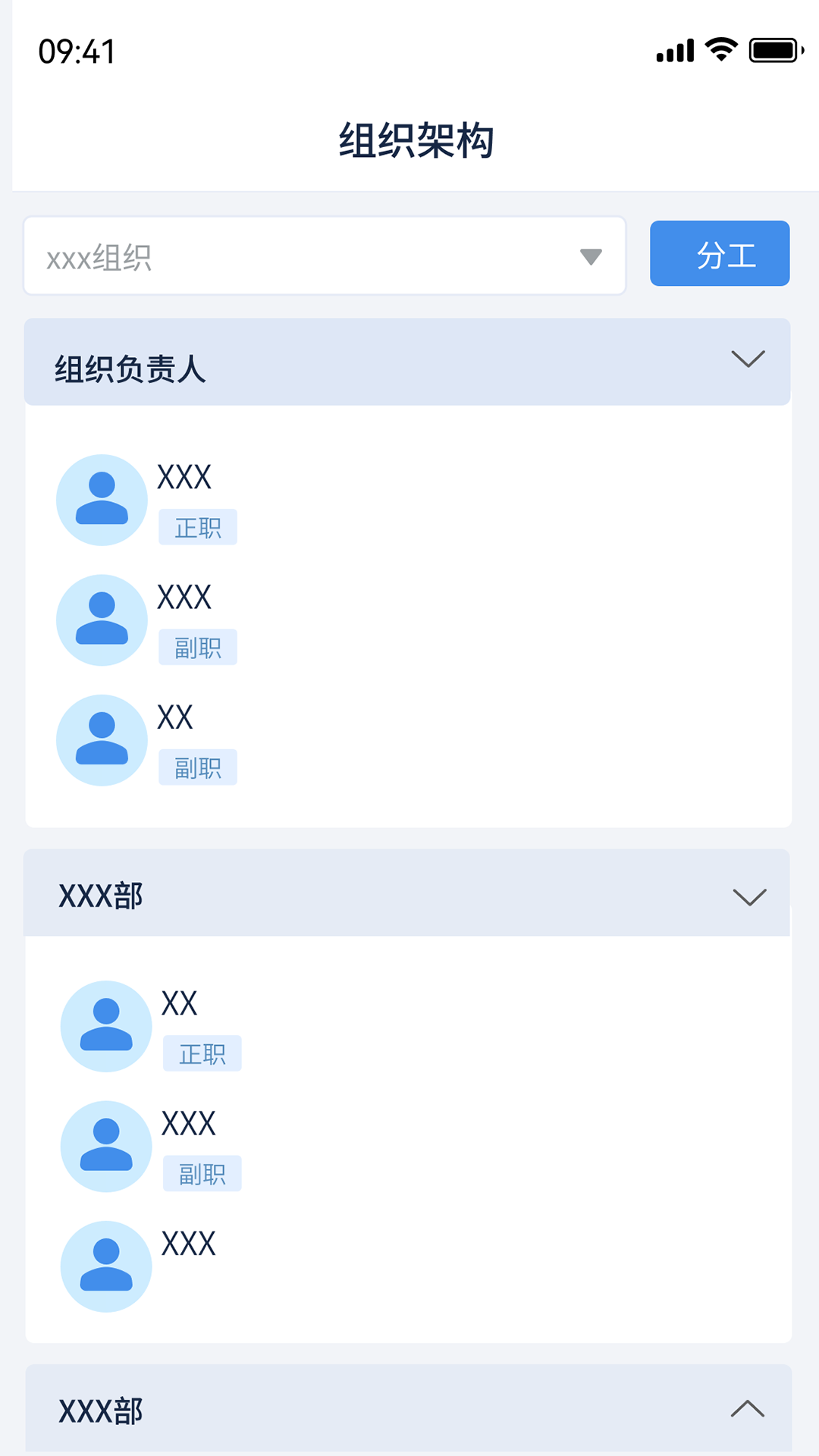This screenshot has height=1456, width=819.
Task: Select the 正职 tag under the first member
Action: point(198,526)
